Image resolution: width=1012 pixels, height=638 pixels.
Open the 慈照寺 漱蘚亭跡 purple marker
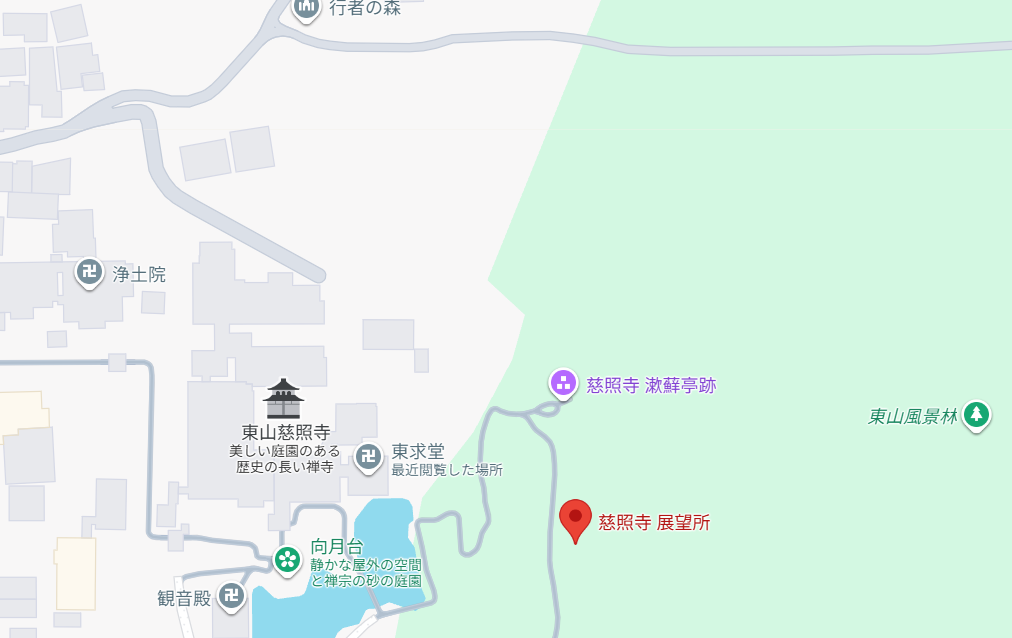(564, 382)
